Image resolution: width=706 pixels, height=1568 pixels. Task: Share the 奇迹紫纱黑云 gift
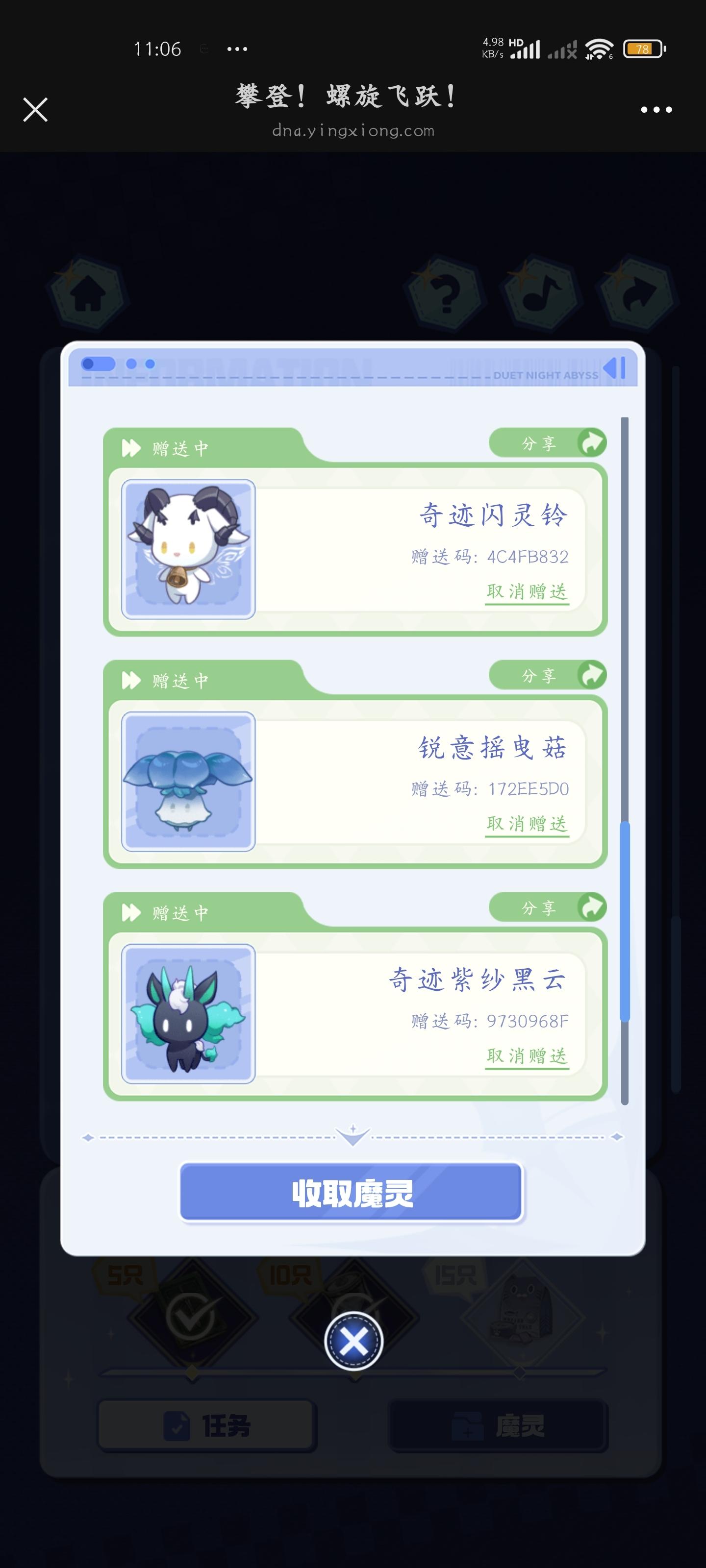click(547, 907)
